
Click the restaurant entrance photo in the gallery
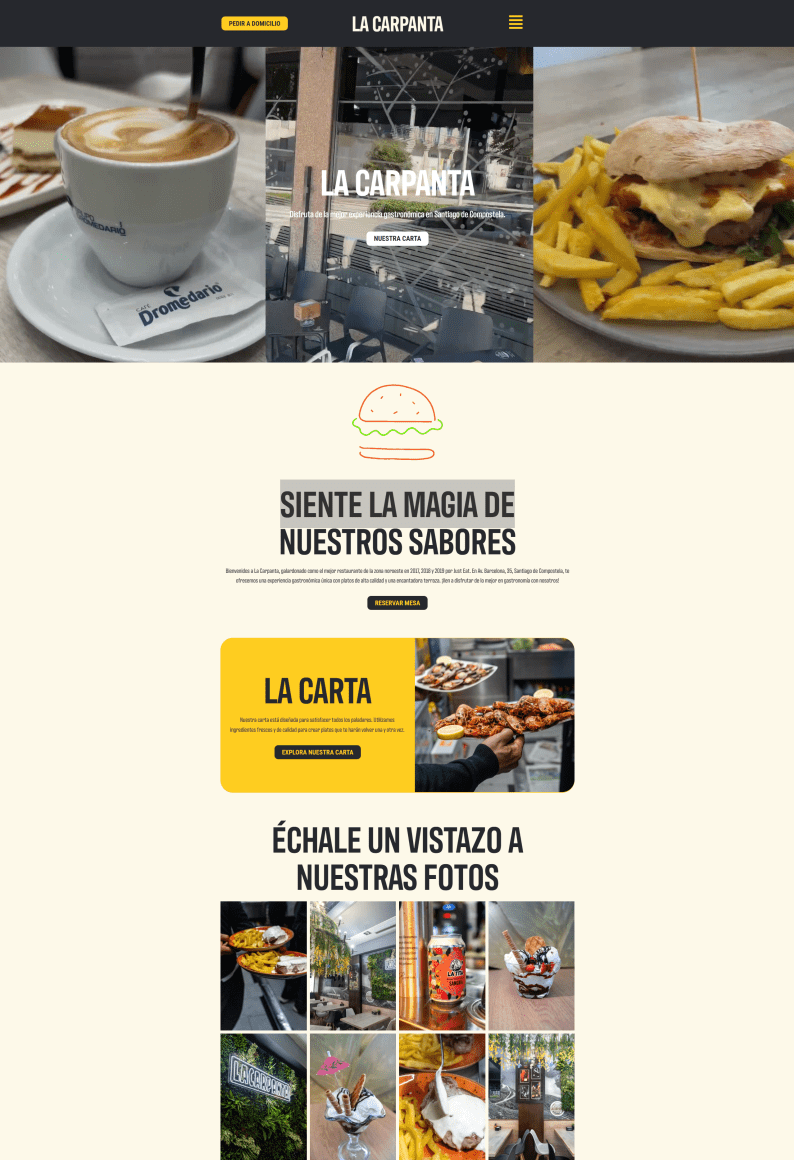[349, 965]
